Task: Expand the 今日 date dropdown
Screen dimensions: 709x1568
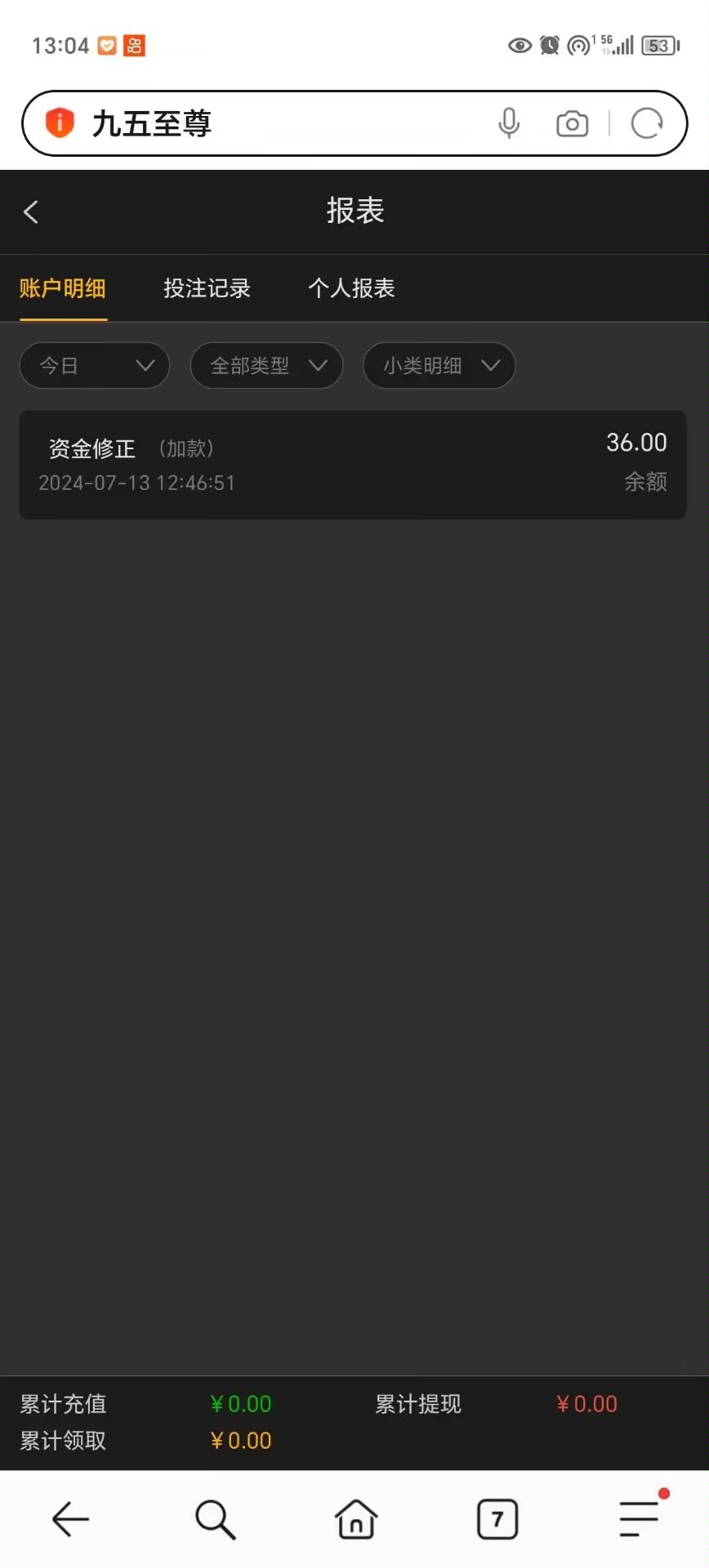Action: pyautogui.click(x=95, y=365)
